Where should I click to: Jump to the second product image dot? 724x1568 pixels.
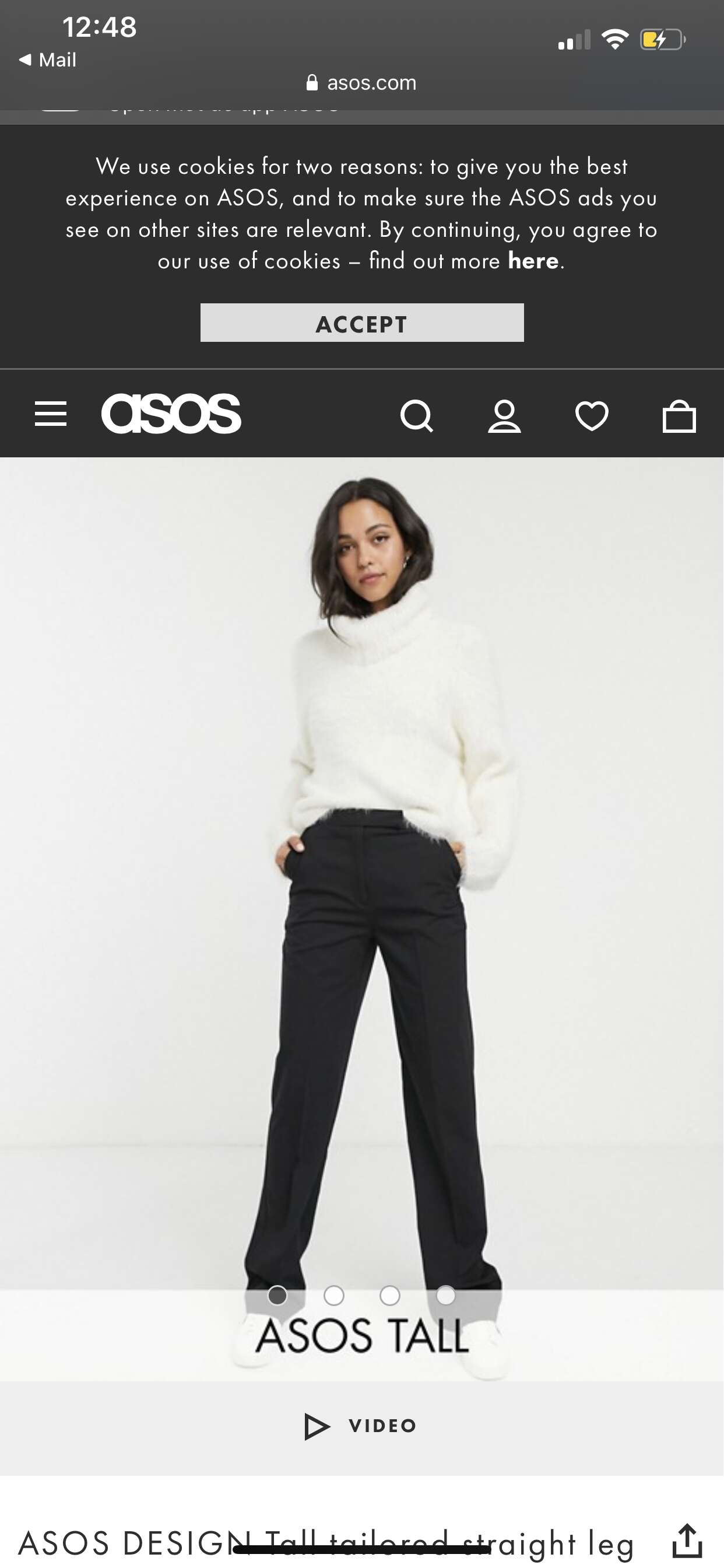[x=333, y=1296]
